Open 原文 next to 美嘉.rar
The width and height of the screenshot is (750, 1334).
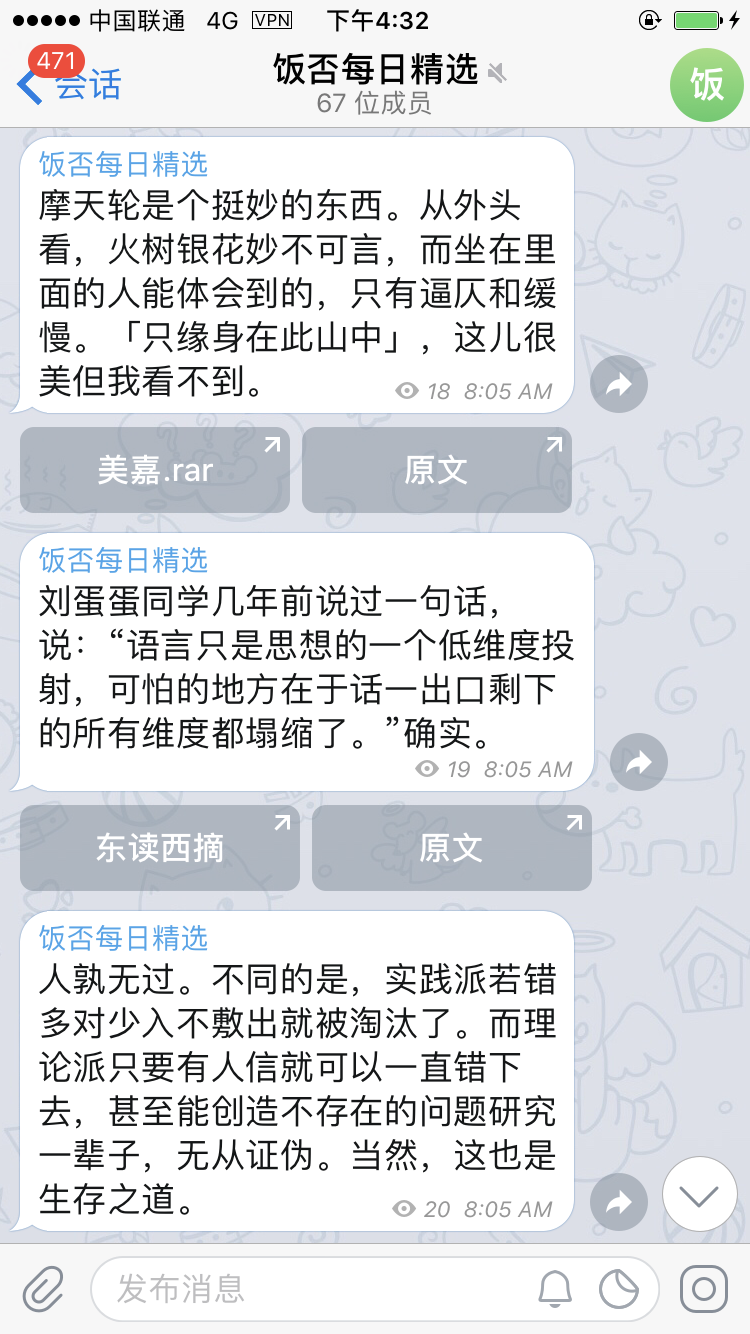point(437,470)
